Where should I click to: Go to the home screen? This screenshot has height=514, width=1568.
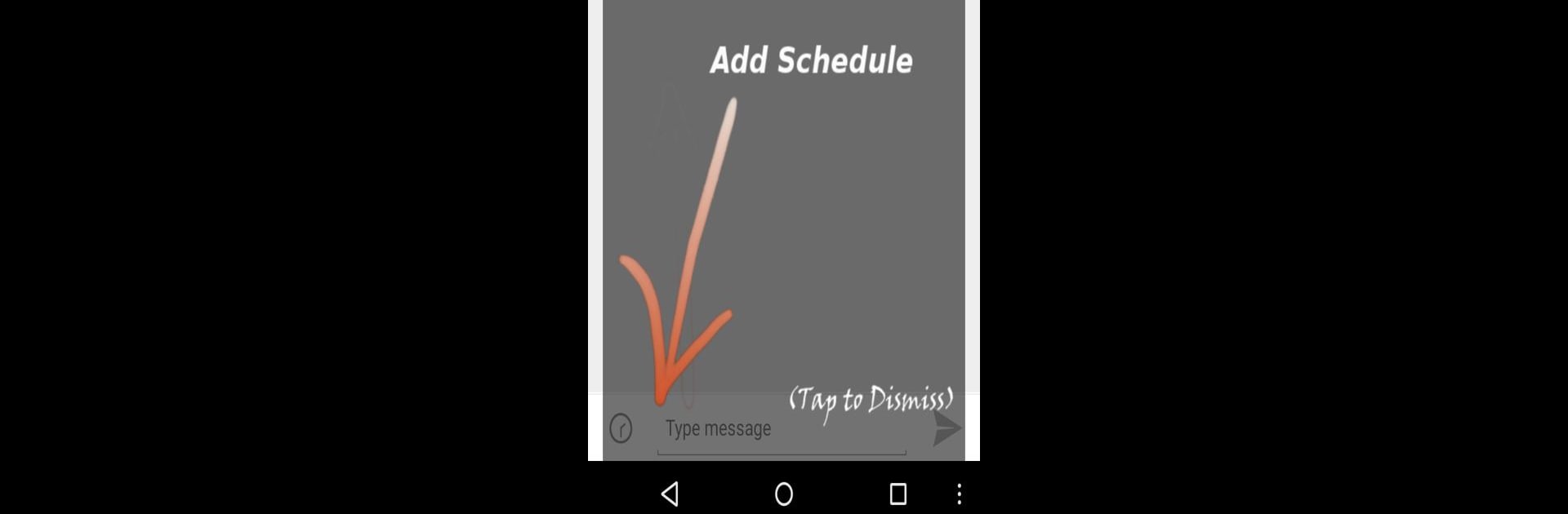pos(784,494)
